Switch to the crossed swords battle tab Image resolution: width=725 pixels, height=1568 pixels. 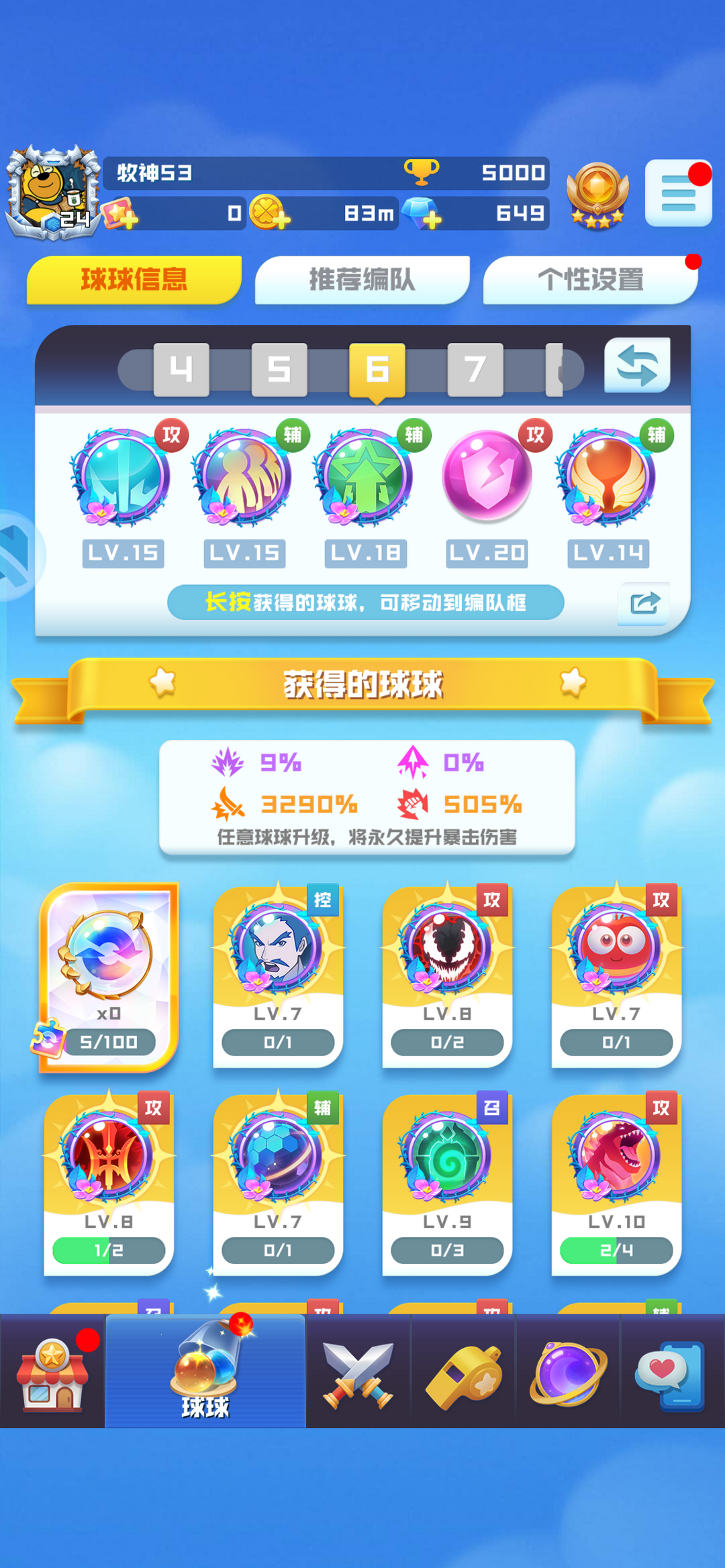tap(358, 1371)
